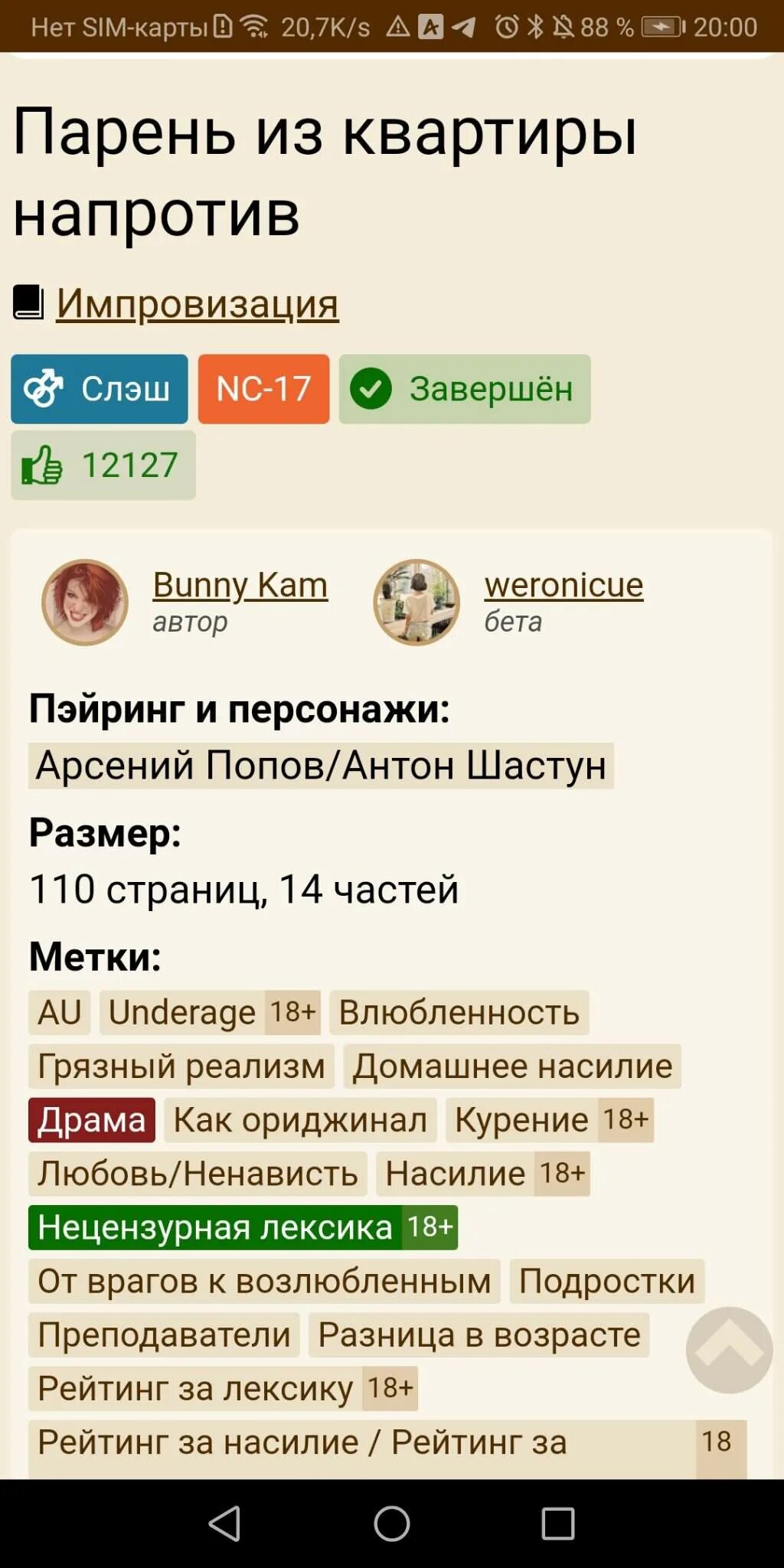Open author Bunny Kam's profile

(x=240, y=585)
